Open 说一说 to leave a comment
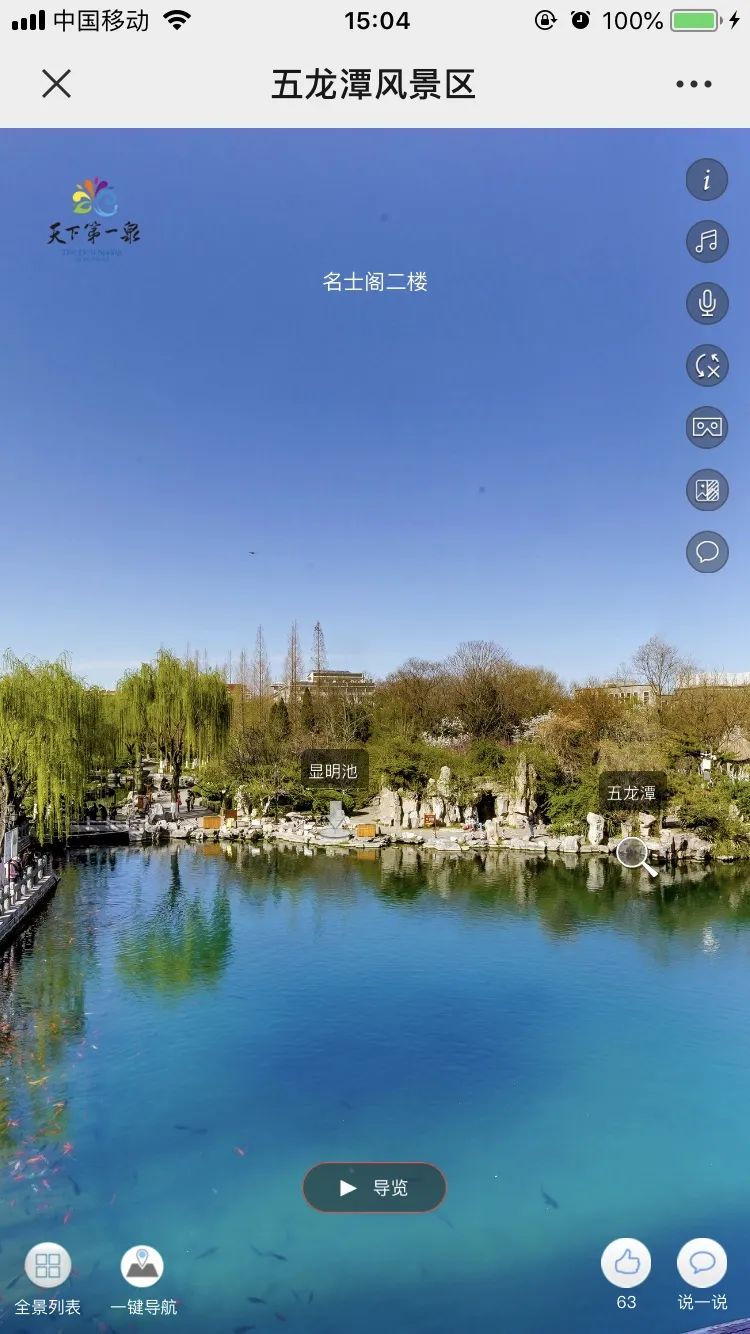The image size is (750, 1334). [x=702, y=1264]
